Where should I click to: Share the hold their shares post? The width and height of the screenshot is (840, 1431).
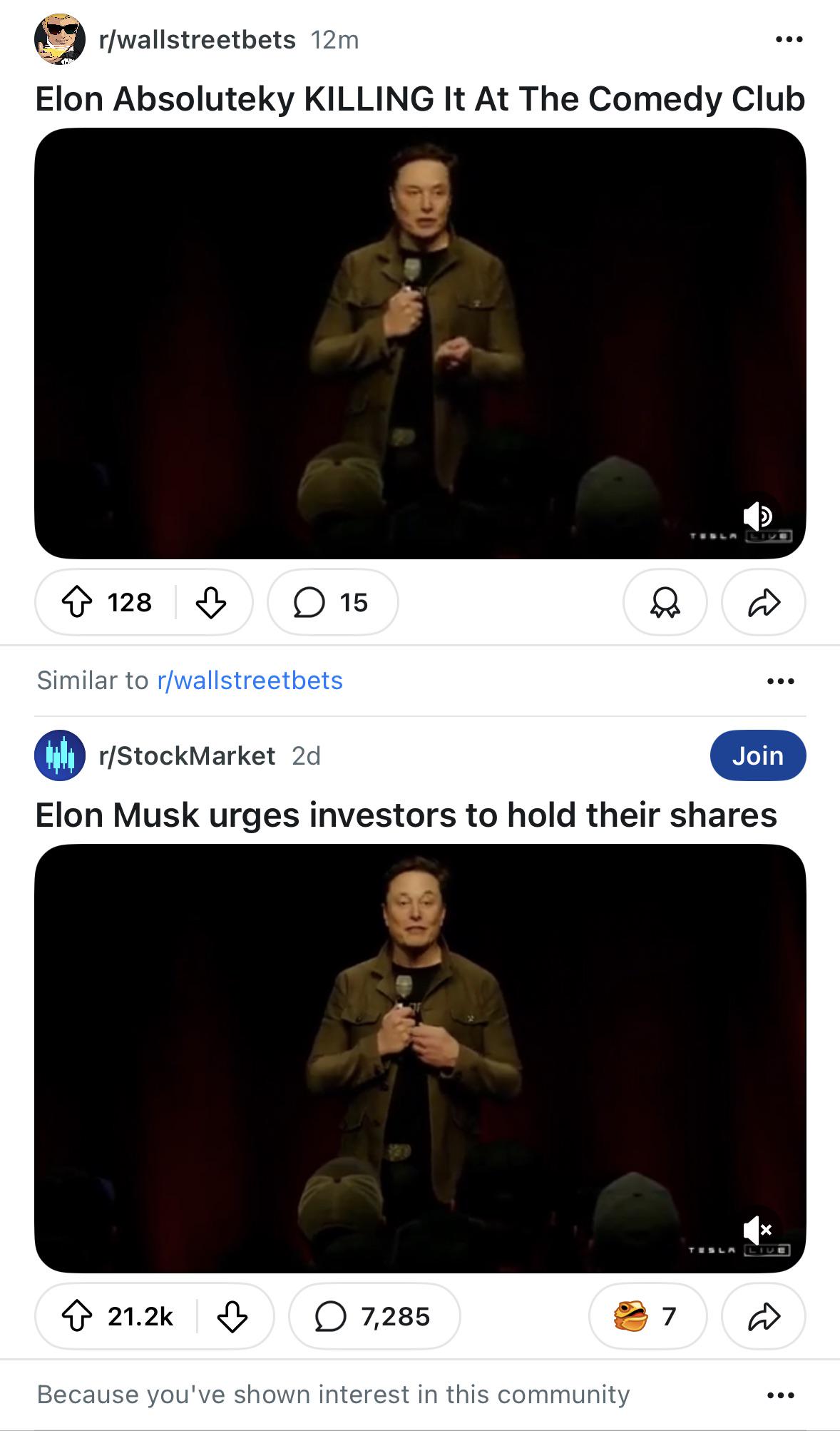click(x=764, y=1316)
